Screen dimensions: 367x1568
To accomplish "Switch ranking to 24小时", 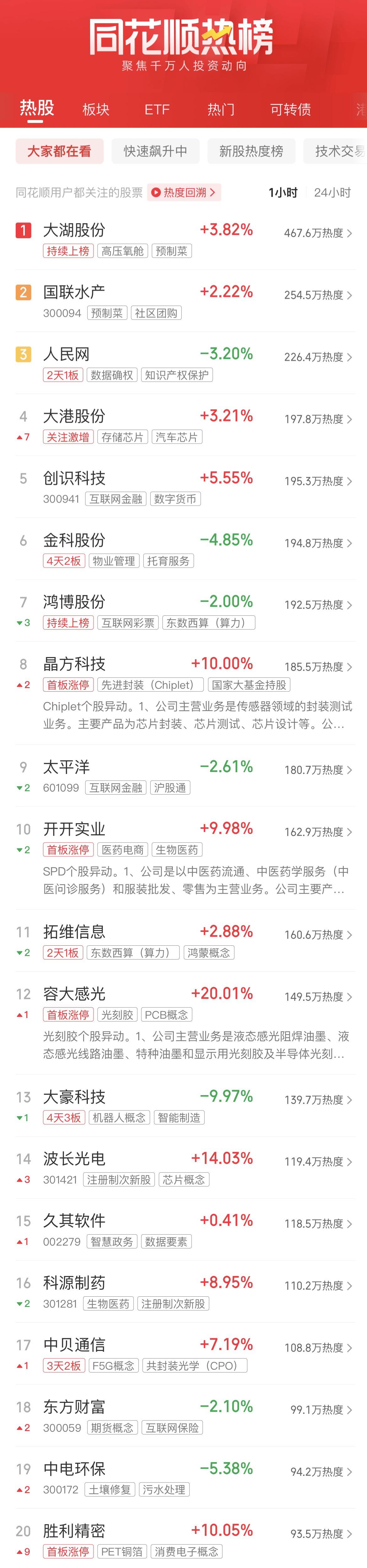I will [332, 192].
